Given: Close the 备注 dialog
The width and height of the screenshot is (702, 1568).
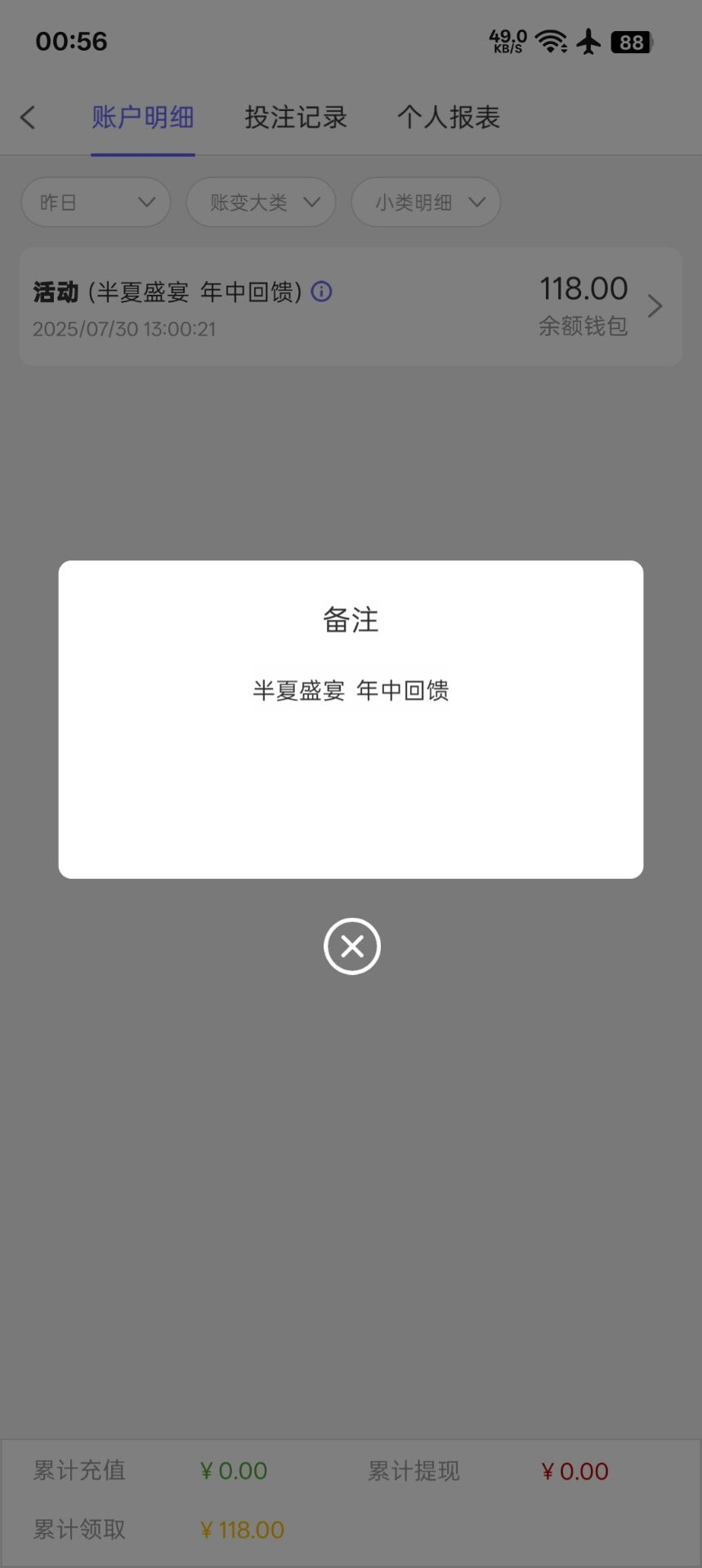Looking at the screenshot, I should point(351,947).
